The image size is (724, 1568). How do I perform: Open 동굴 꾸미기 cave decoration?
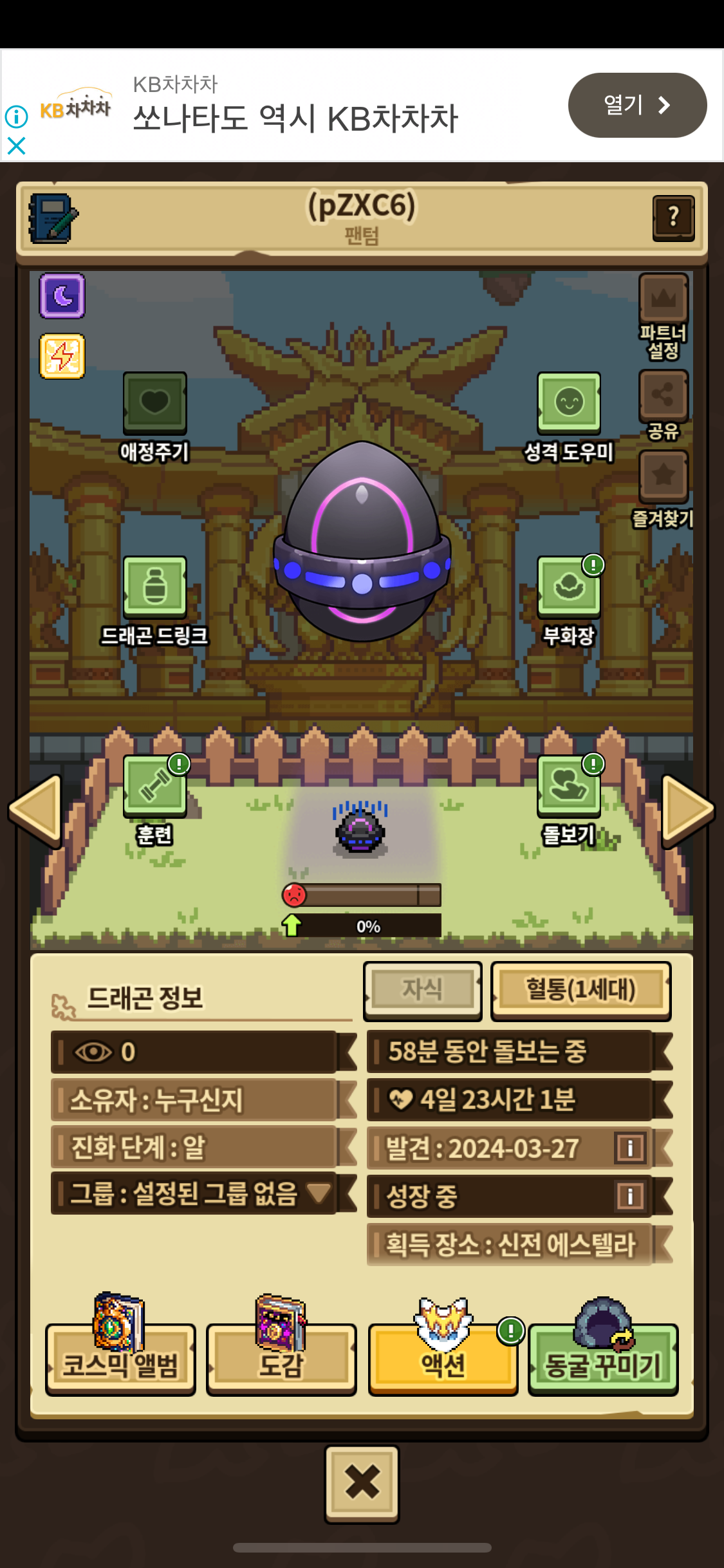603,1358
